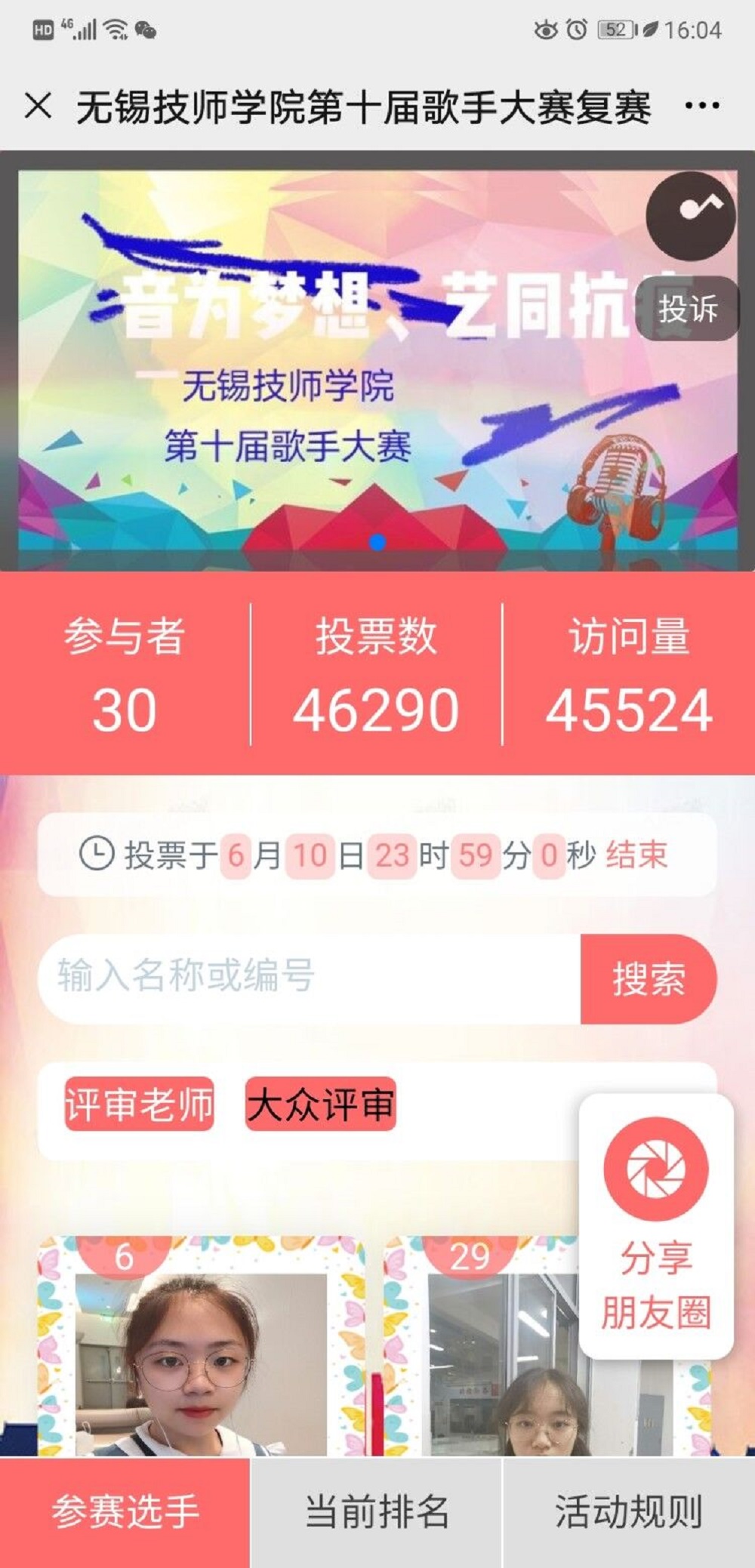Toggle the background music icon
This screenshot has height=1568, width=755.
click(x=690, y=215)
